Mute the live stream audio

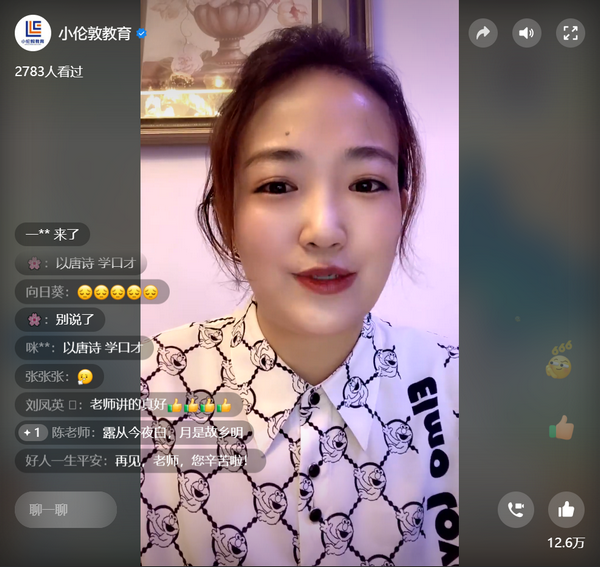point(527,33)
